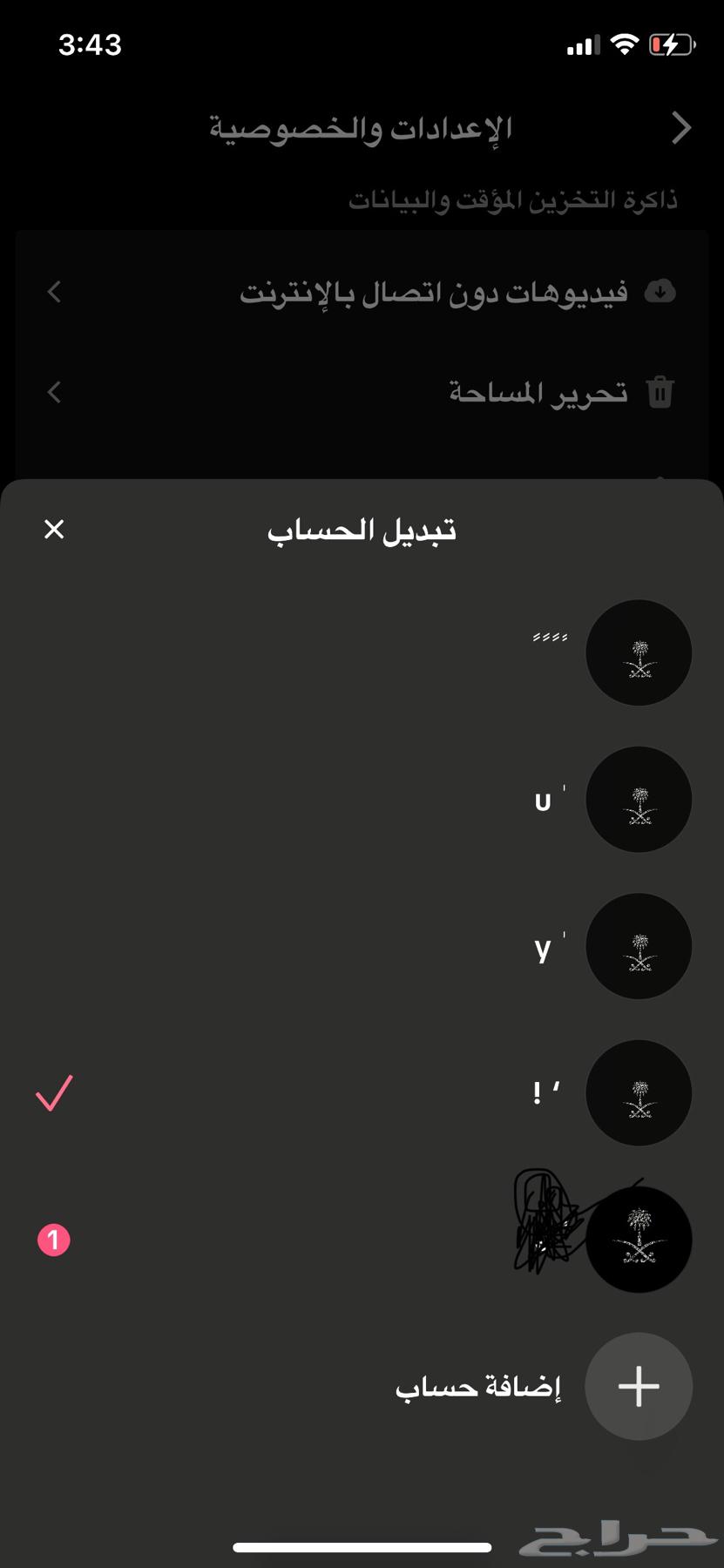The image size is (724, 1568).
Task: Select the account avatar labeled u
Action: click(639, 799)
